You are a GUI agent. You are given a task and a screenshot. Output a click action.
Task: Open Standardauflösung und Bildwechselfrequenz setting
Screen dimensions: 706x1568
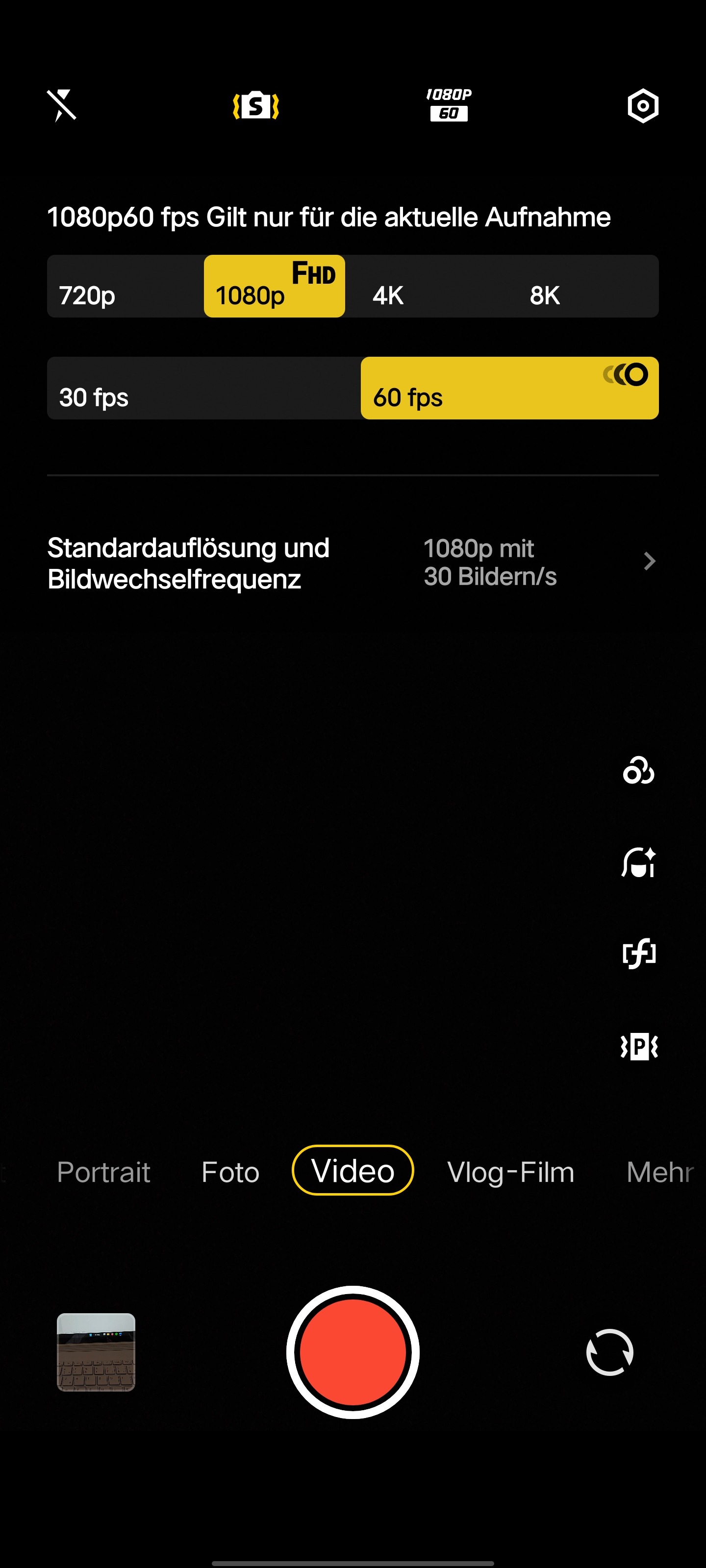tap(353, 563)
